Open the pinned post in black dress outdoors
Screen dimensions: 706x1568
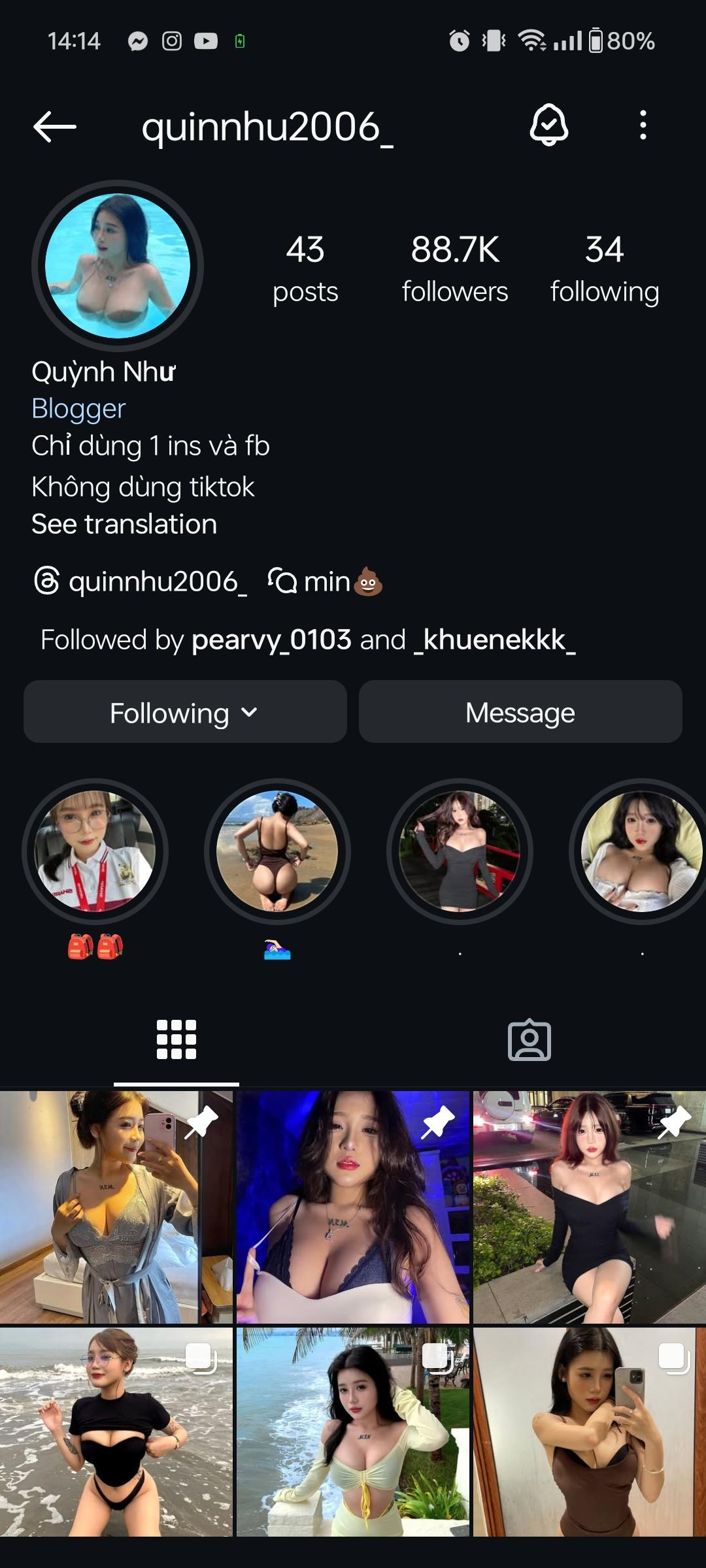point(590,1207)
